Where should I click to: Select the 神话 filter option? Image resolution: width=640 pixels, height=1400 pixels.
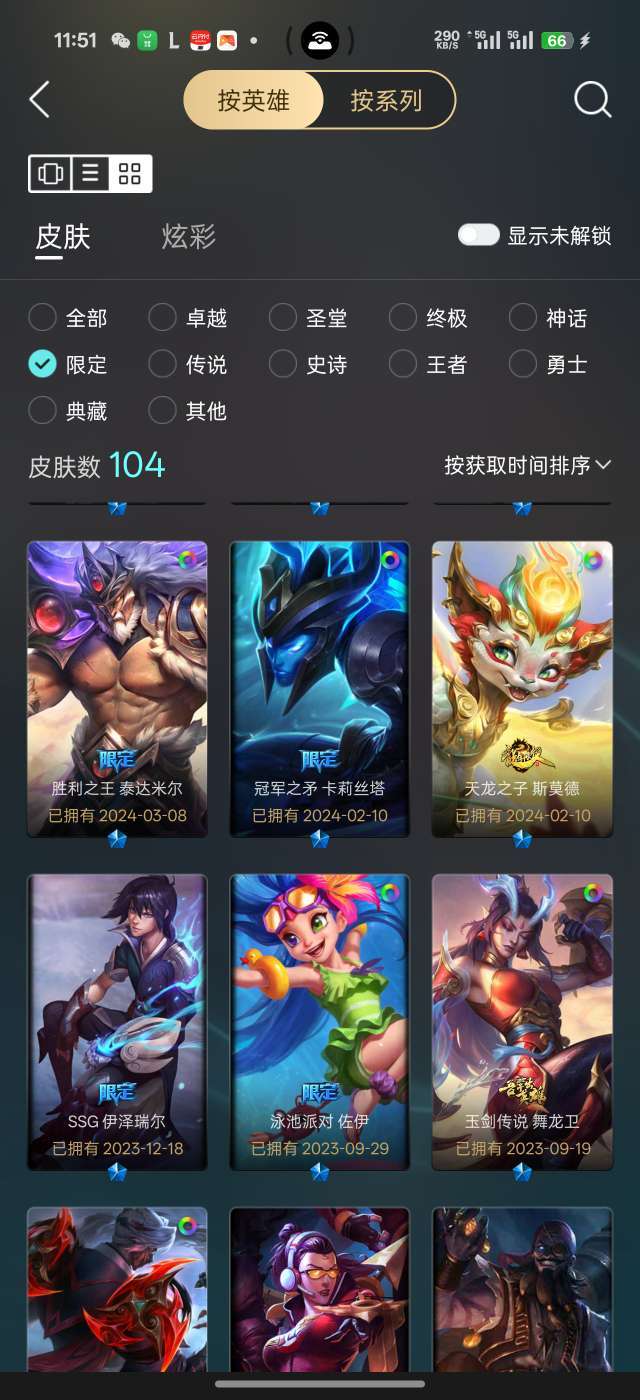[522, 318]
